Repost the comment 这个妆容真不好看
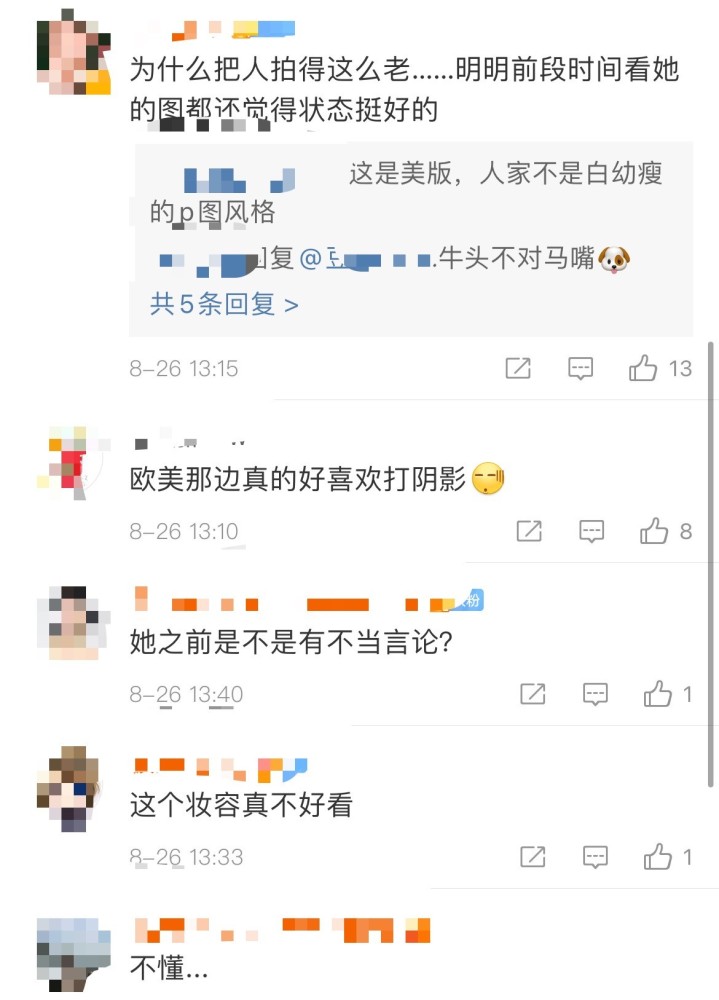719x1000 pixels. pyautogui.click(x=533, y=857)
